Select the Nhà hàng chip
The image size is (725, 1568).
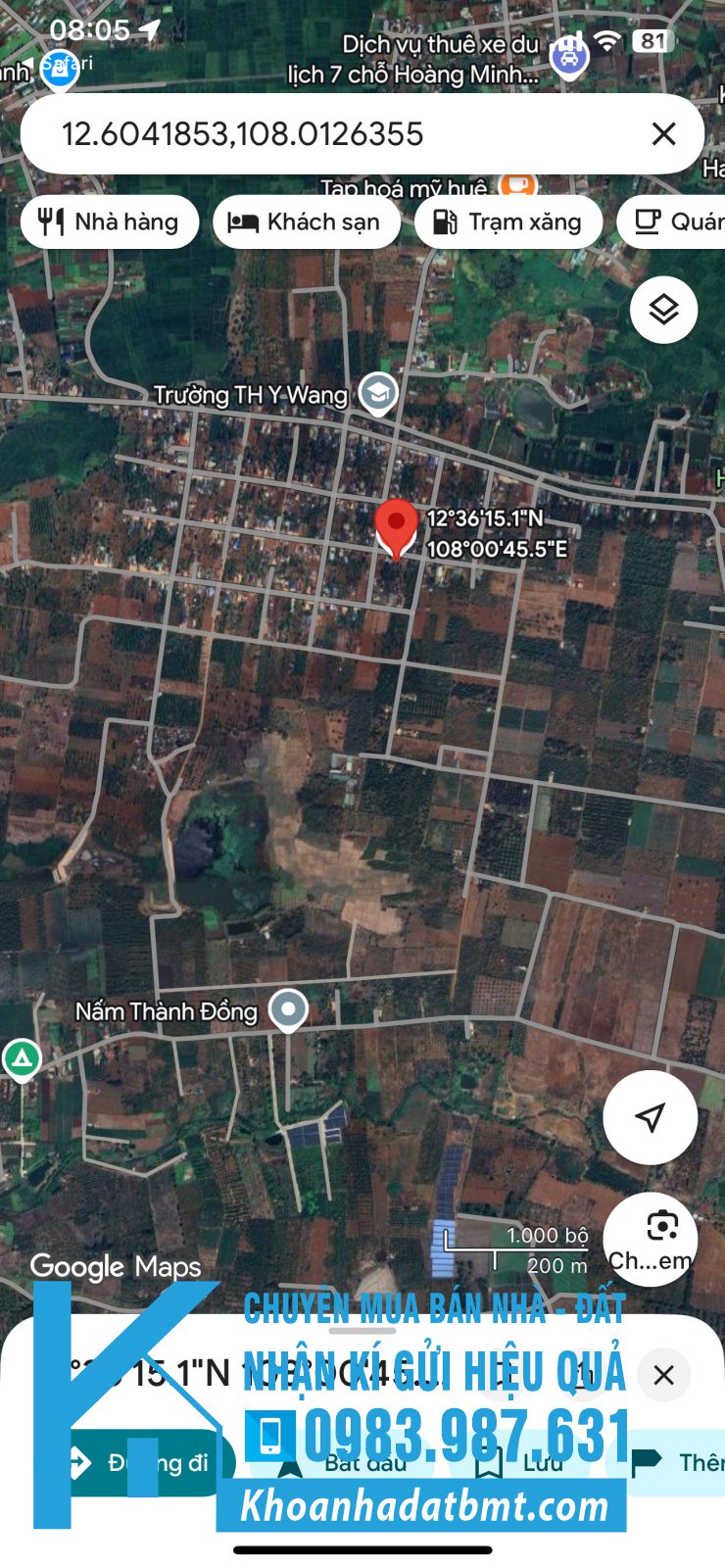tap(110, 222)
